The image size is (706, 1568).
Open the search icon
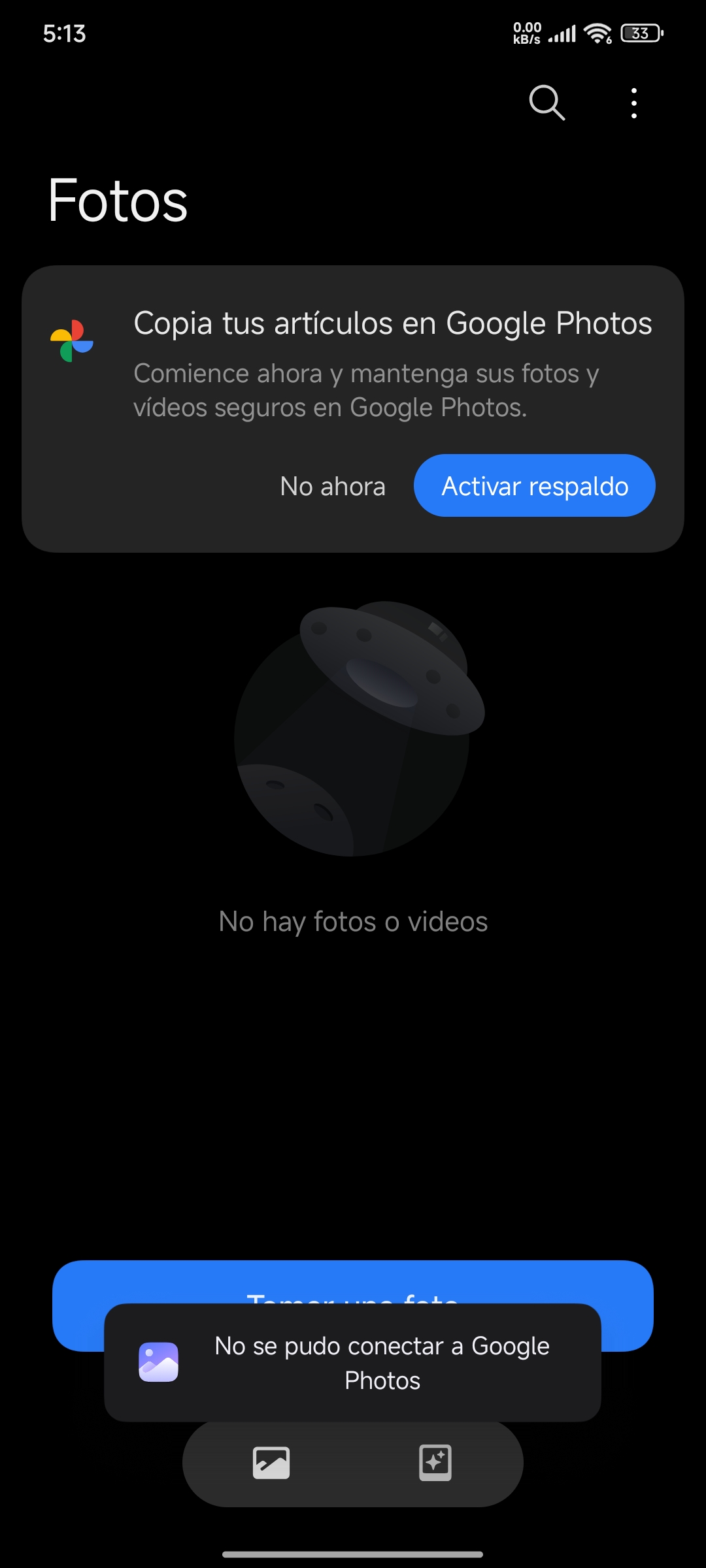click(x=546, y=103)
